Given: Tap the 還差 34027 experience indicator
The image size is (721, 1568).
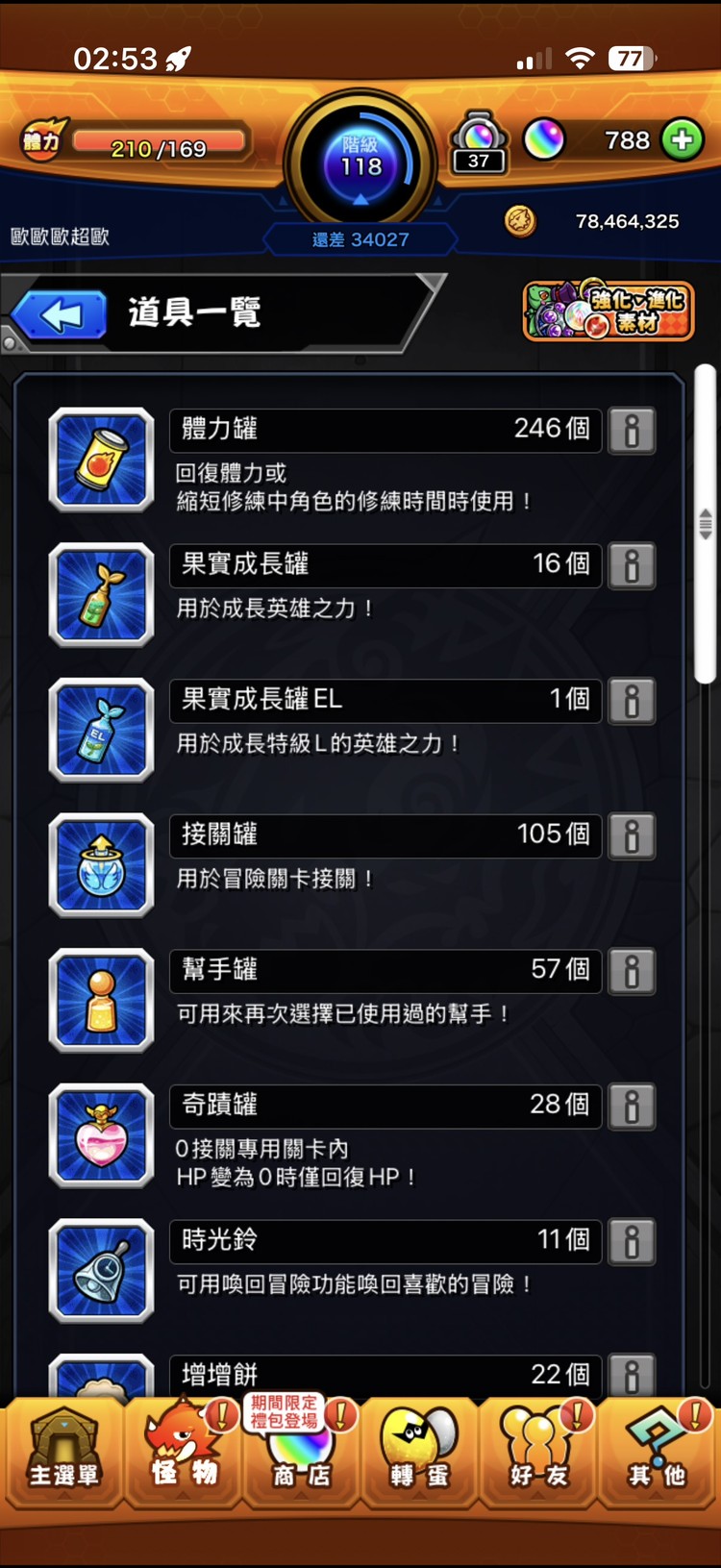Looking at the screenshot, I should pyautogui.click(x=360, y=239).
